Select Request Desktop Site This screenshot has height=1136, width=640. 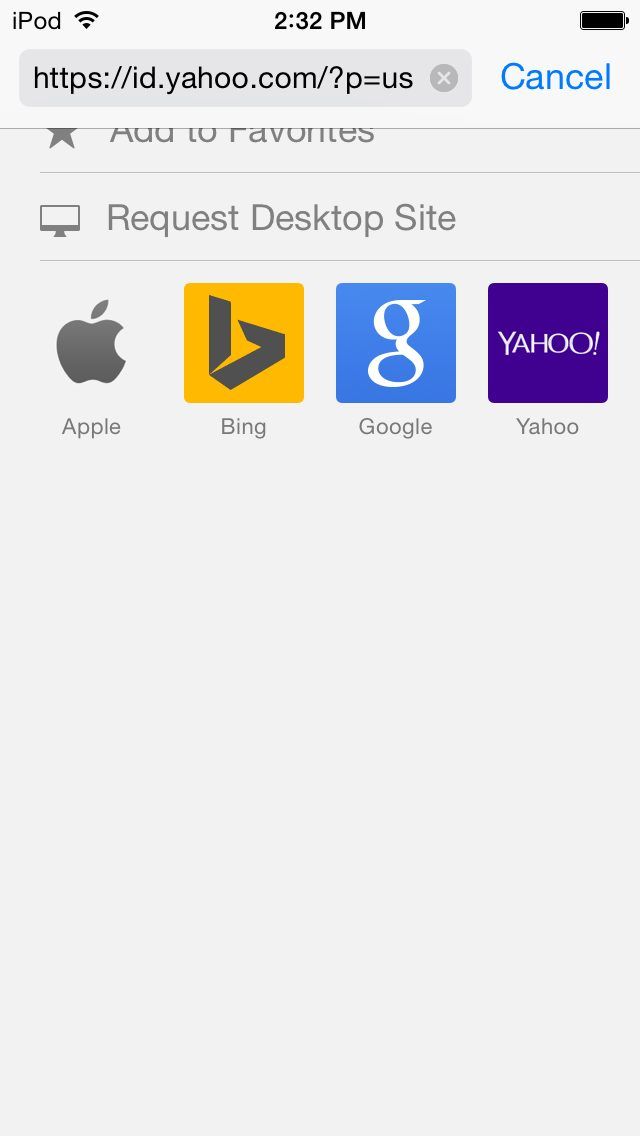(x=280, y=218)
